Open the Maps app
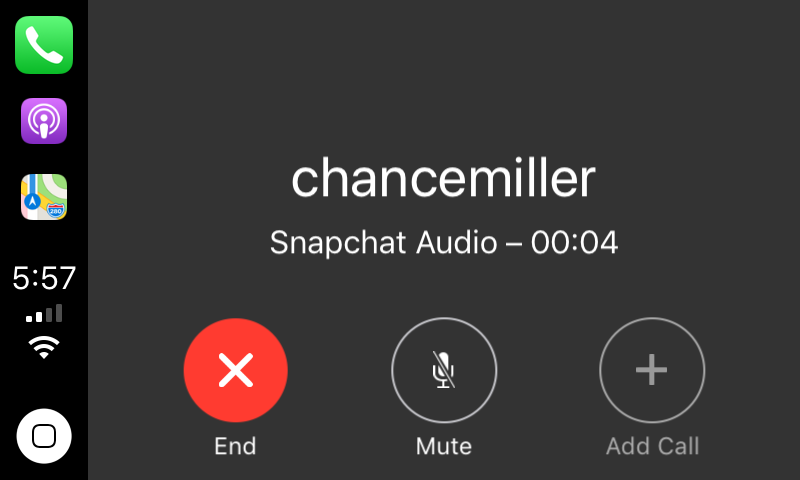 point(44,197)
